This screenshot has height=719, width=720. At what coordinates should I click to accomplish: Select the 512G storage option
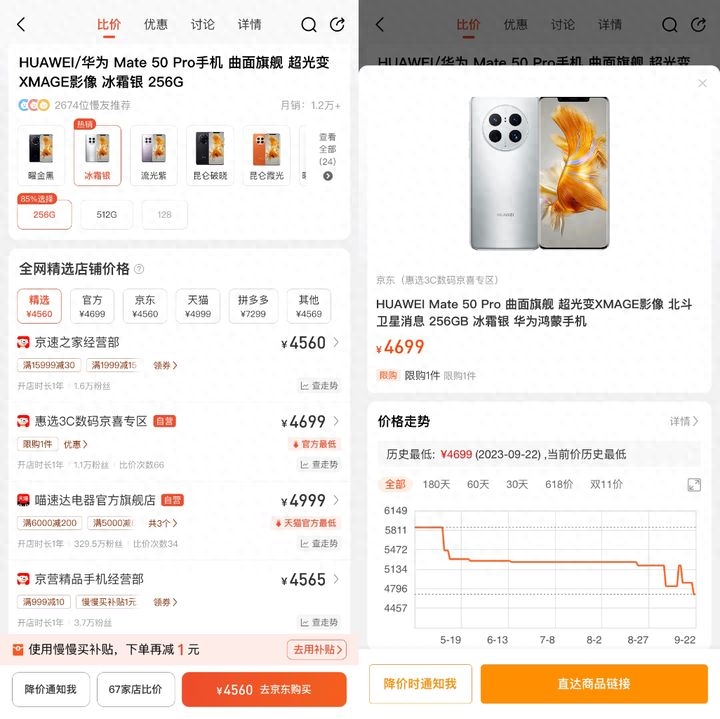[107, 214]
